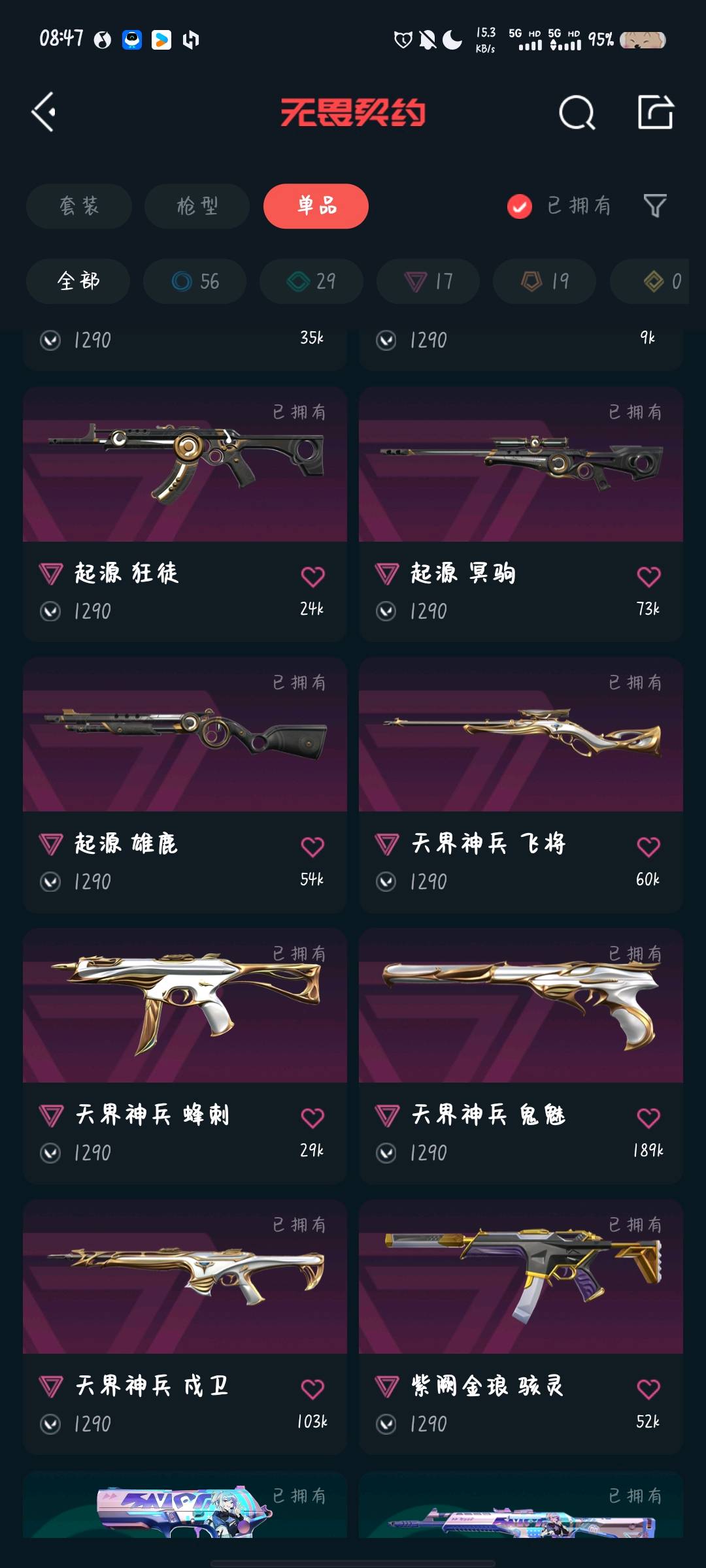Image resolution: width=706 pixels, height=1568 pixels.
Task: Filter by the green tier chip showing 29
Action: coord(311,282)
